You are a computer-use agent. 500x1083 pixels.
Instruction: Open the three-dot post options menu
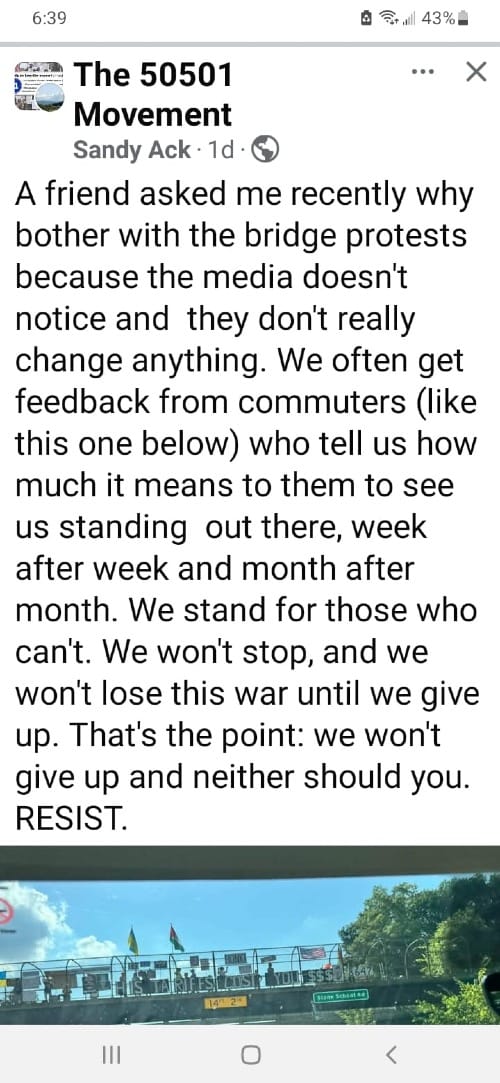click(x=422, y=72)
